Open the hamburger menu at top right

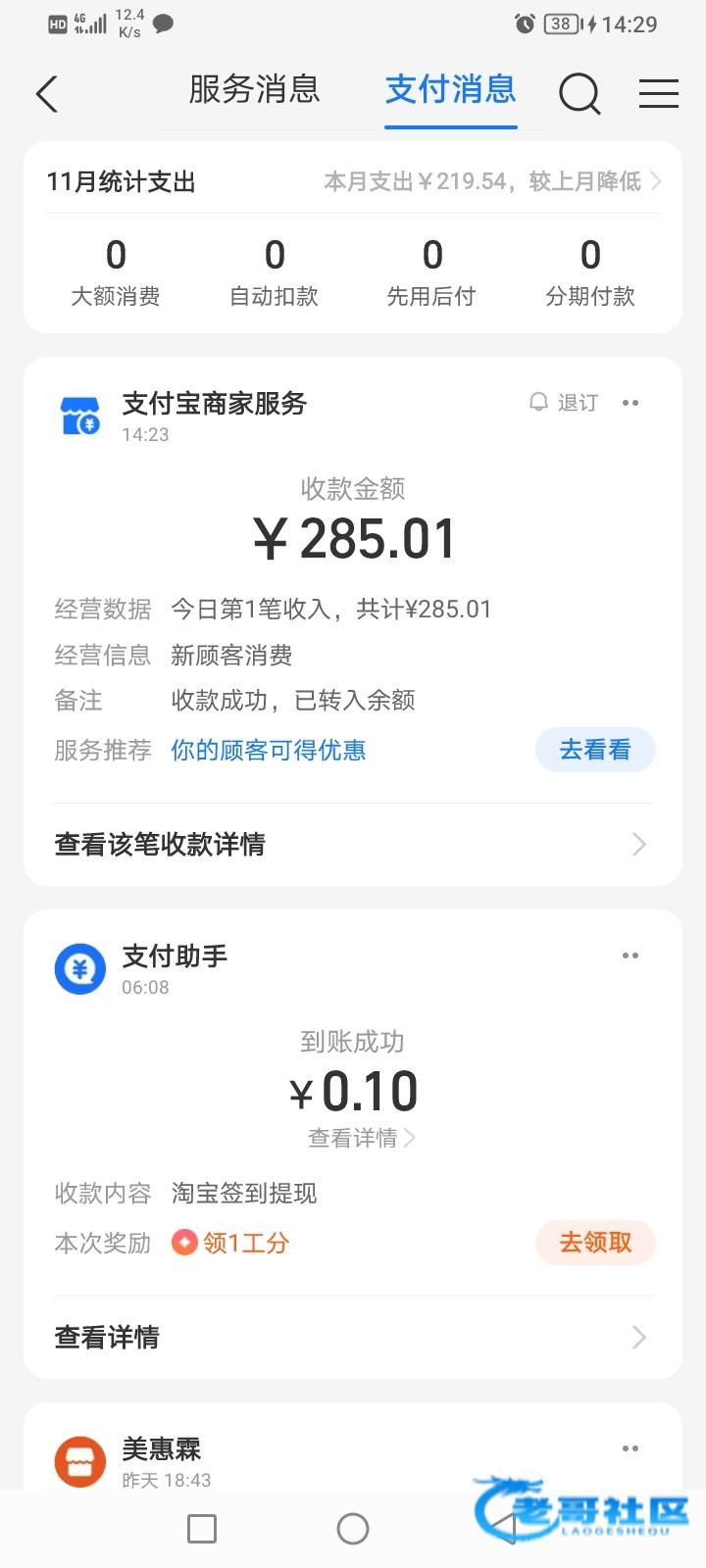[659, 93]
